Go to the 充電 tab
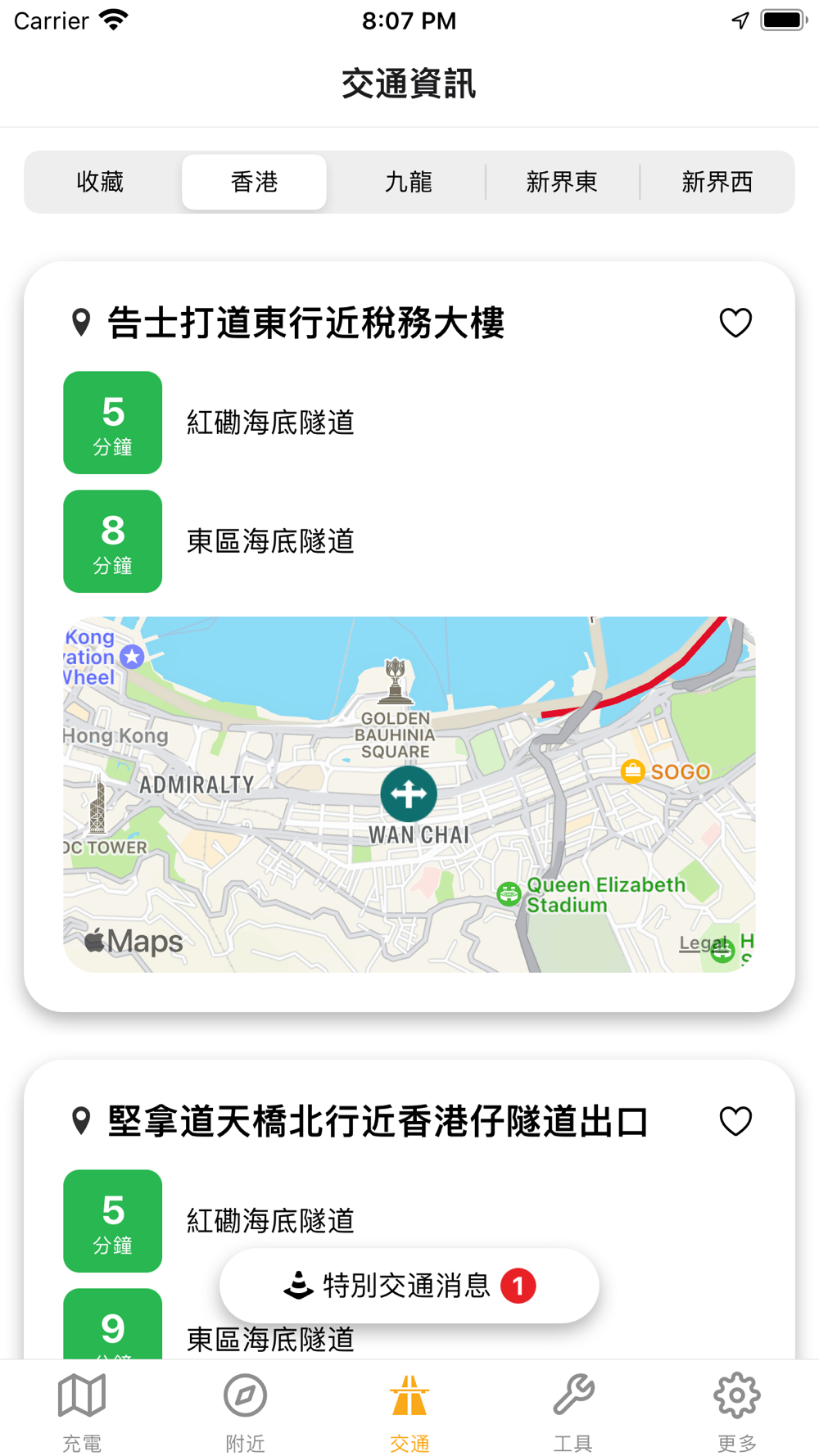The width and height of the screenshot is (819, 1456). (82, 1412)
